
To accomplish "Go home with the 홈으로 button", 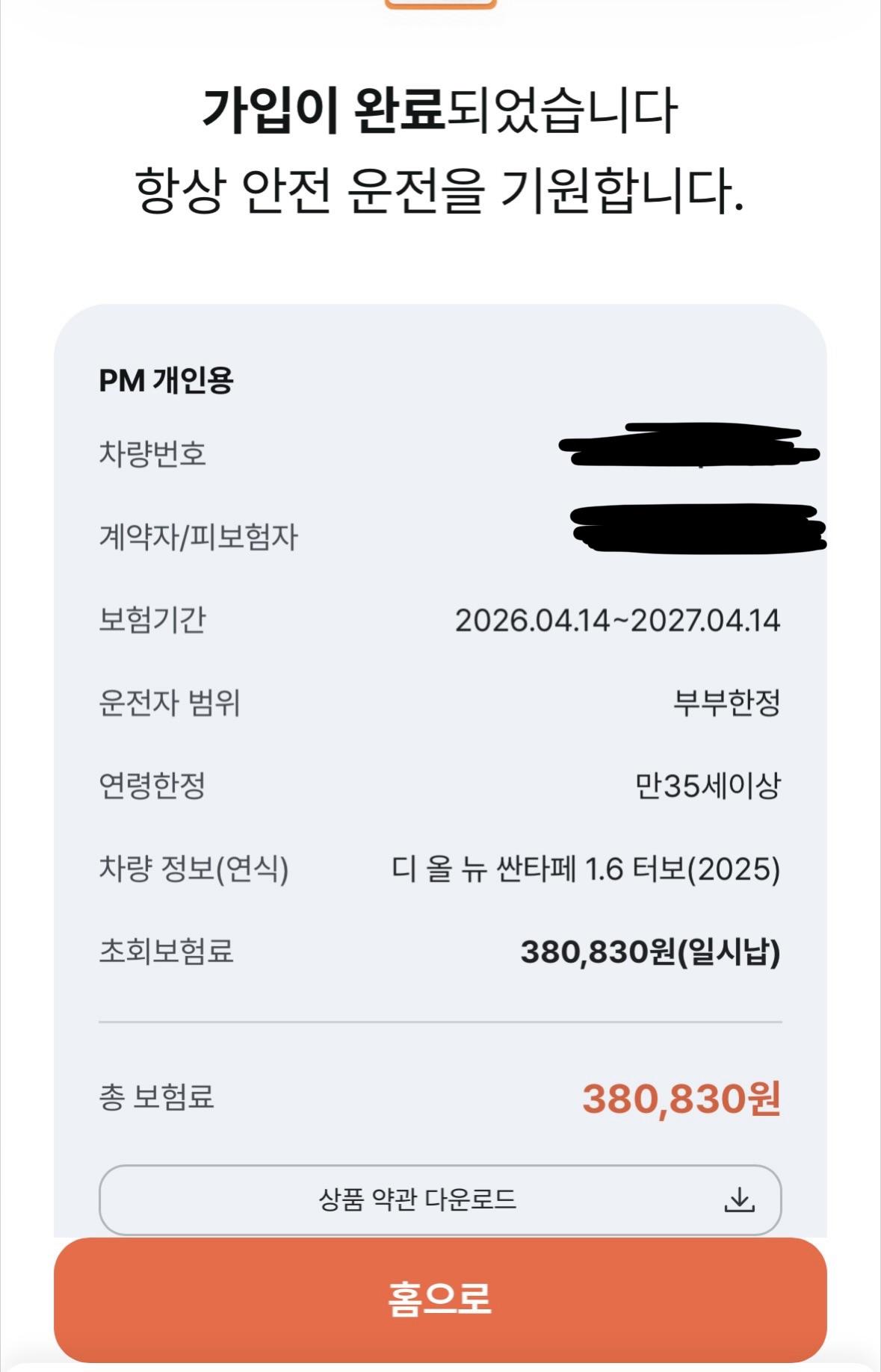I will [x=439, y=1299].
